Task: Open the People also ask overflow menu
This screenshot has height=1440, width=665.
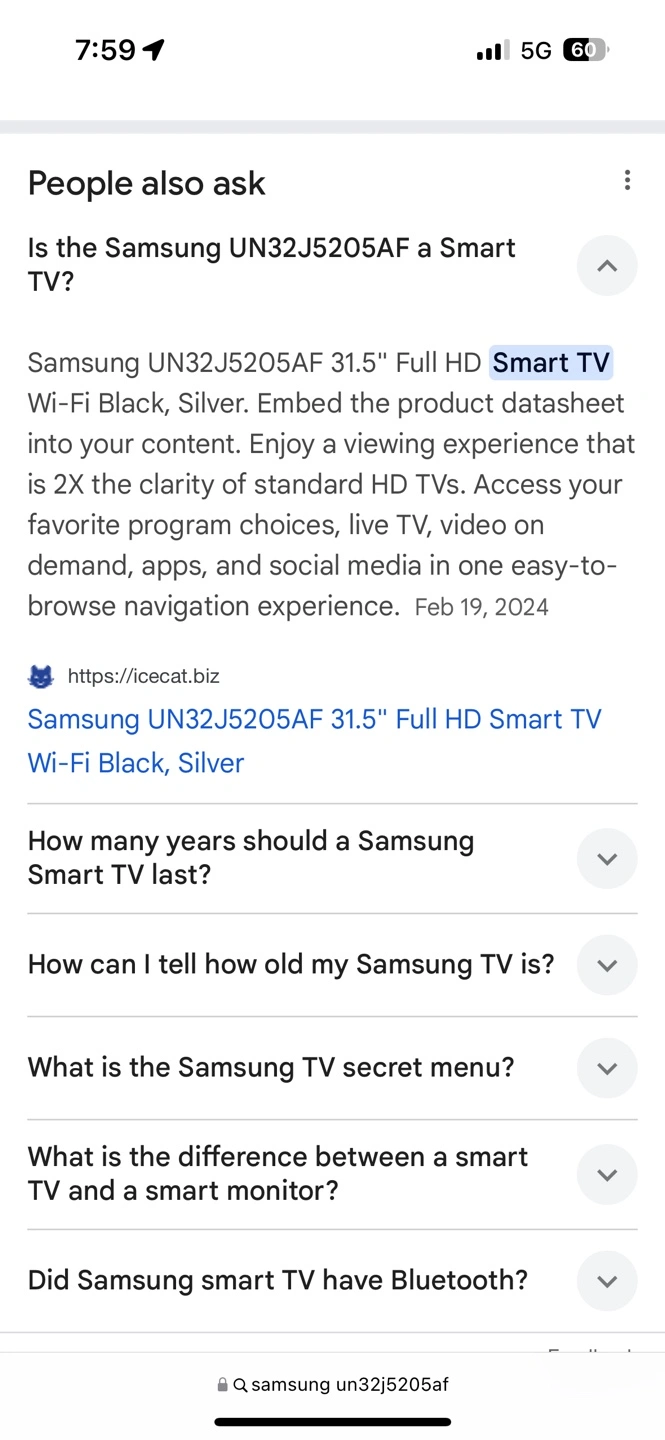Action: 627,180
